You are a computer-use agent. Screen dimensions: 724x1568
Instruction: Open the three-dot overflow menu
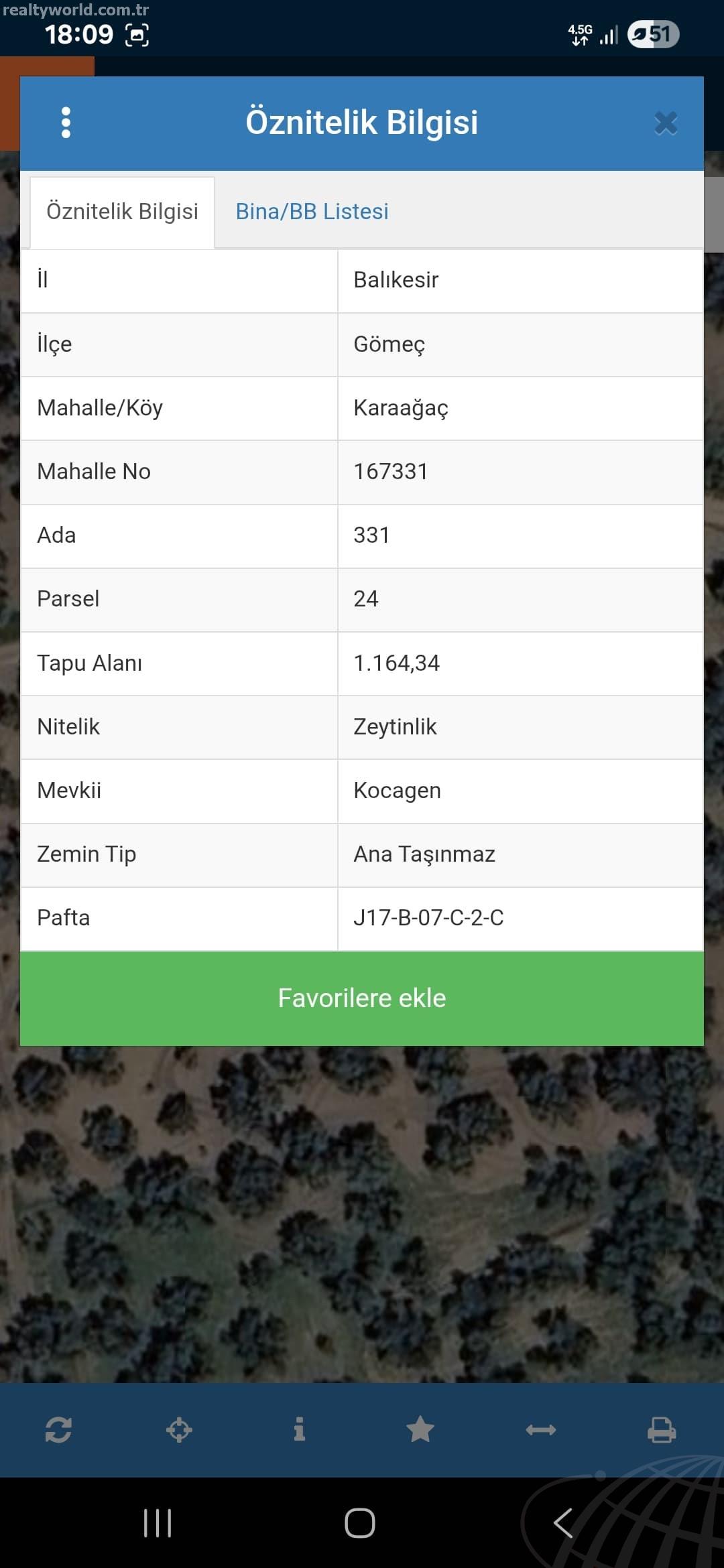click(x=66, y=123)
